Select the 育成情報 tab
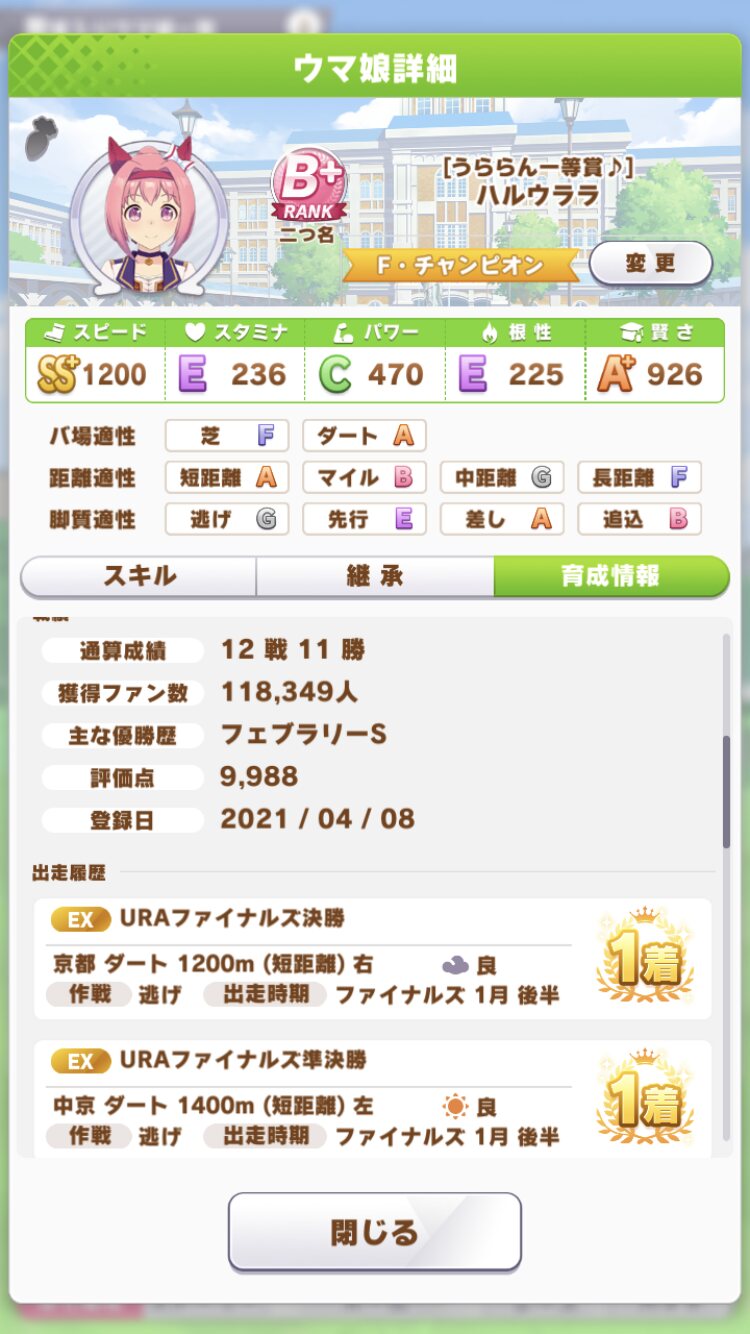The height and width of the screenshot is (1334, 750). [610, 576]
